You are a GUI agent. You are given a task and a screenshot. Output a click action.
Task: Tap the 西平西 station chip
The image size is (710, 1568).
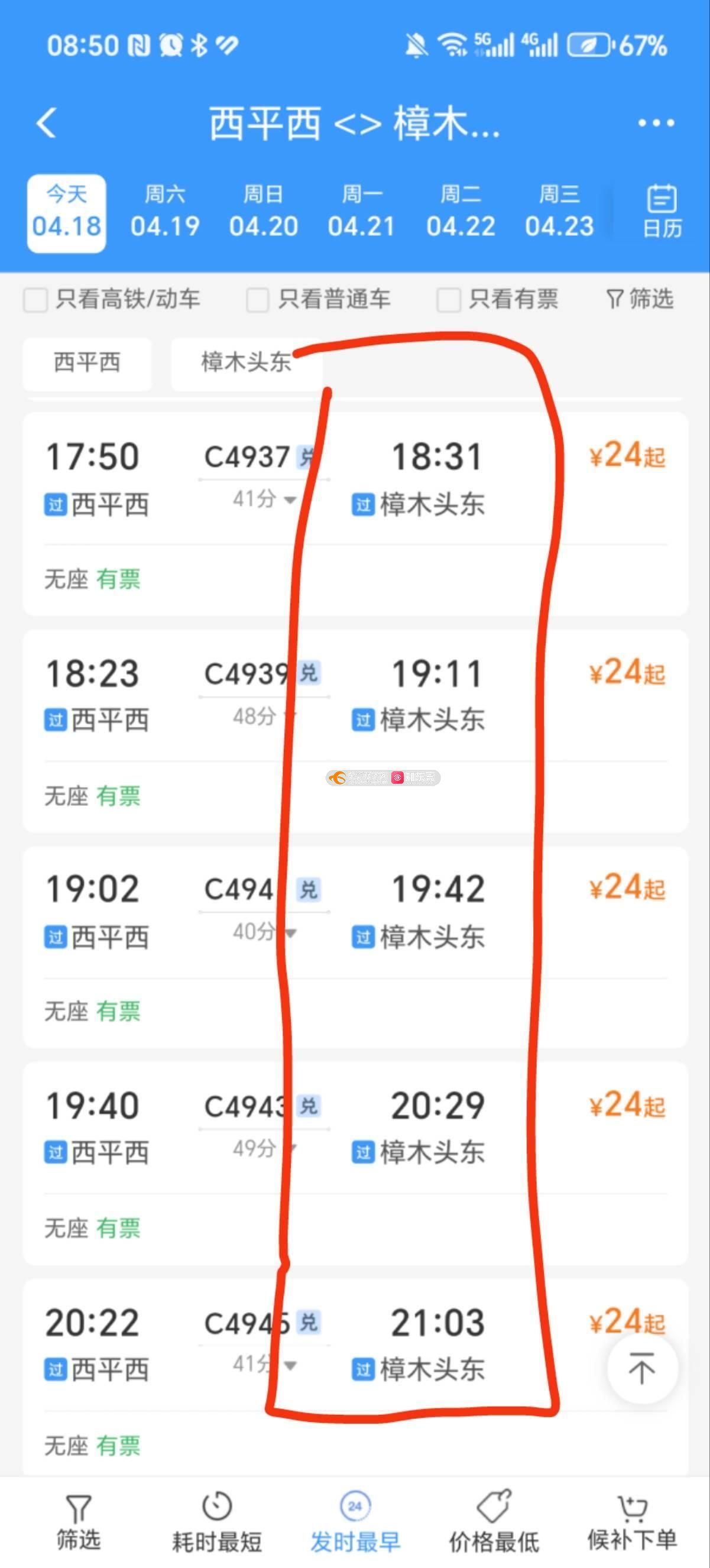(x=87, y=364)
